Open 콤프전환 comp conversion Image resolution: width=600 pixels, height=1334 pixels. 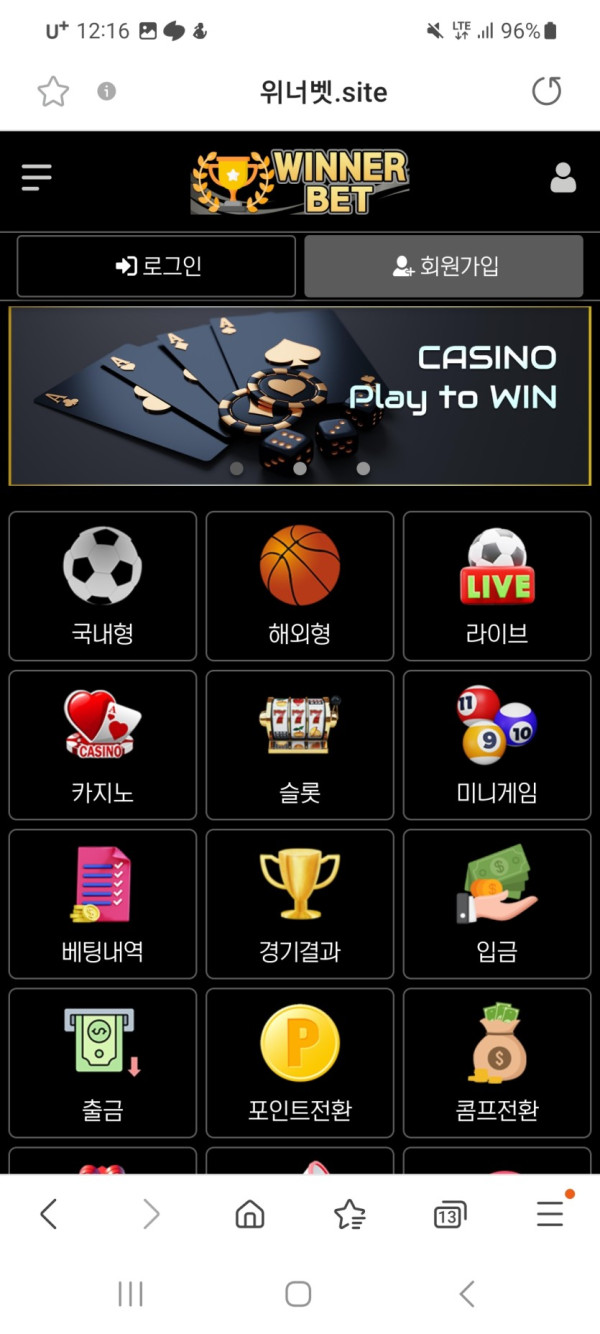497,1063
